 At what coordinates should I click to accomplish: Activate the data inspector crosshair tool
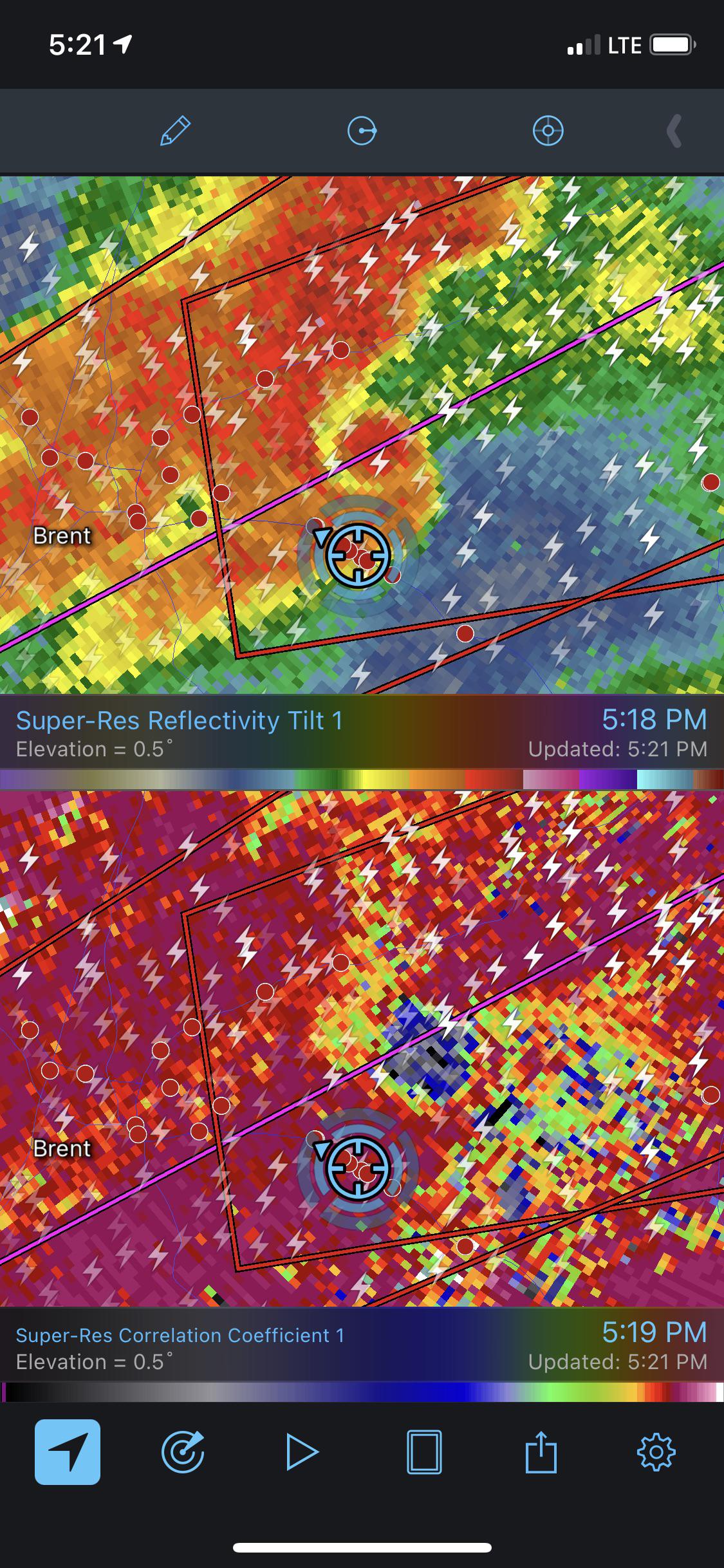pyautogui.click(x=548, y=131)
